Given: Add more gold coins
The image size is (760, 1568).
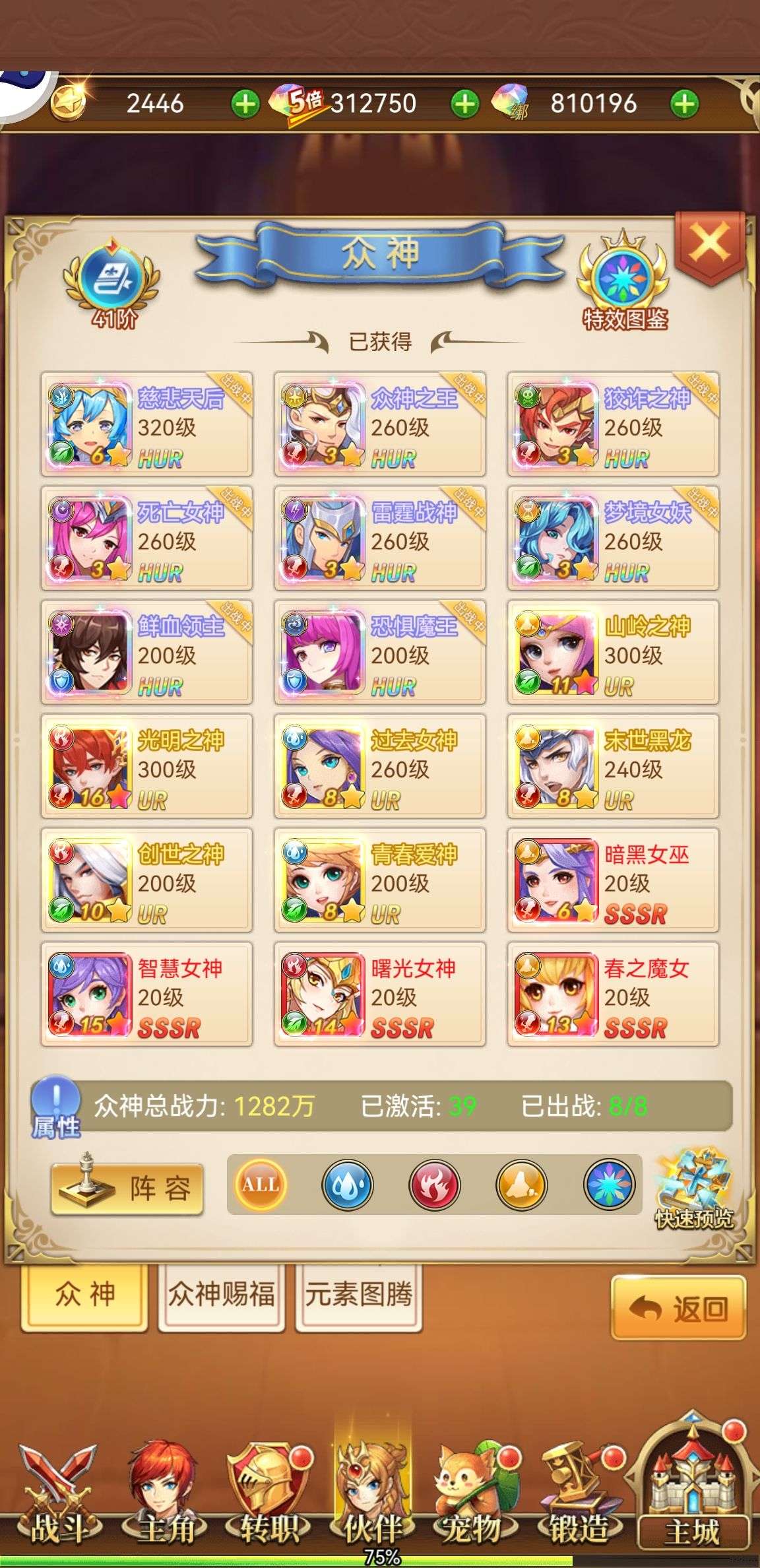Looking at the screenshot, I should click(x=245, y=104).
